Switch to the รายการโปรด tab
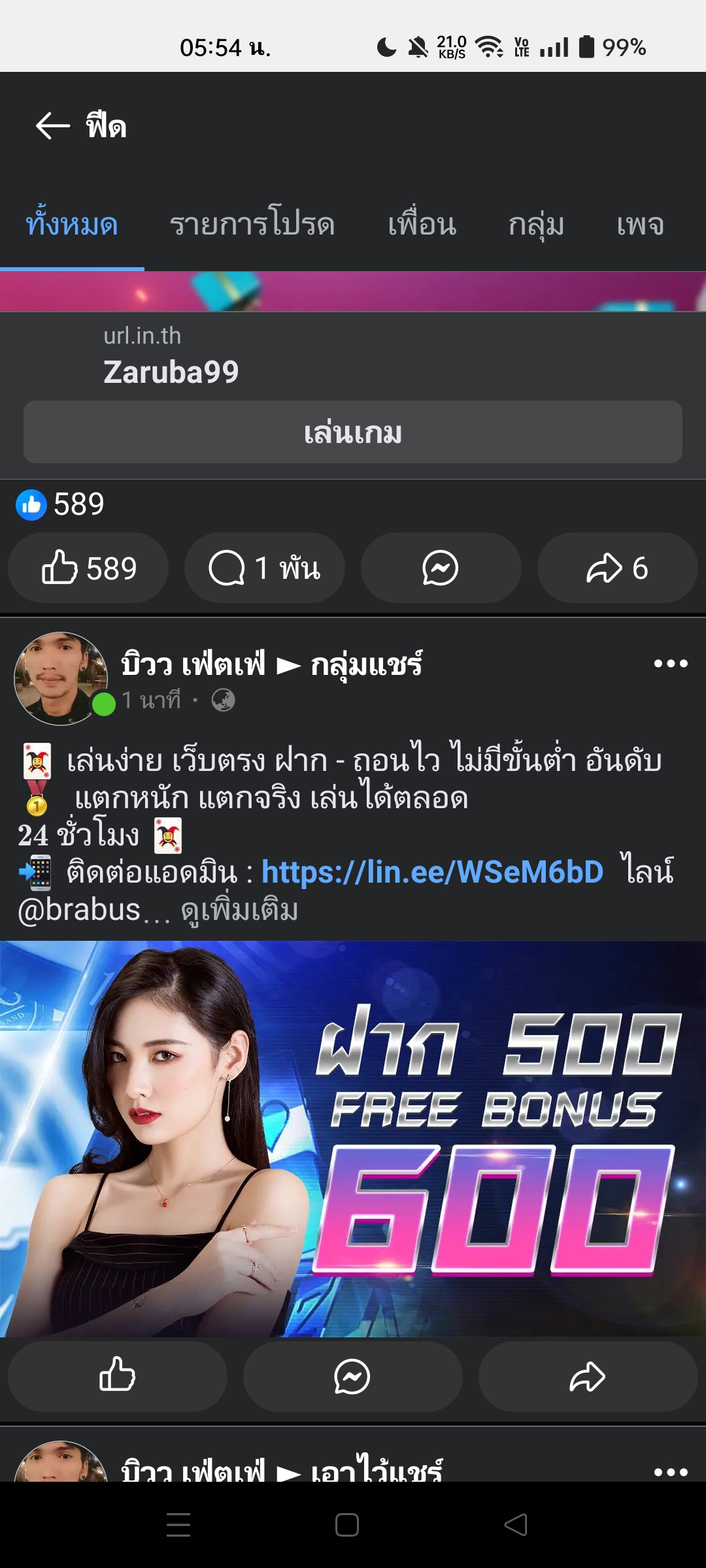The image size is (706, 1568). (x=252, y=225)
